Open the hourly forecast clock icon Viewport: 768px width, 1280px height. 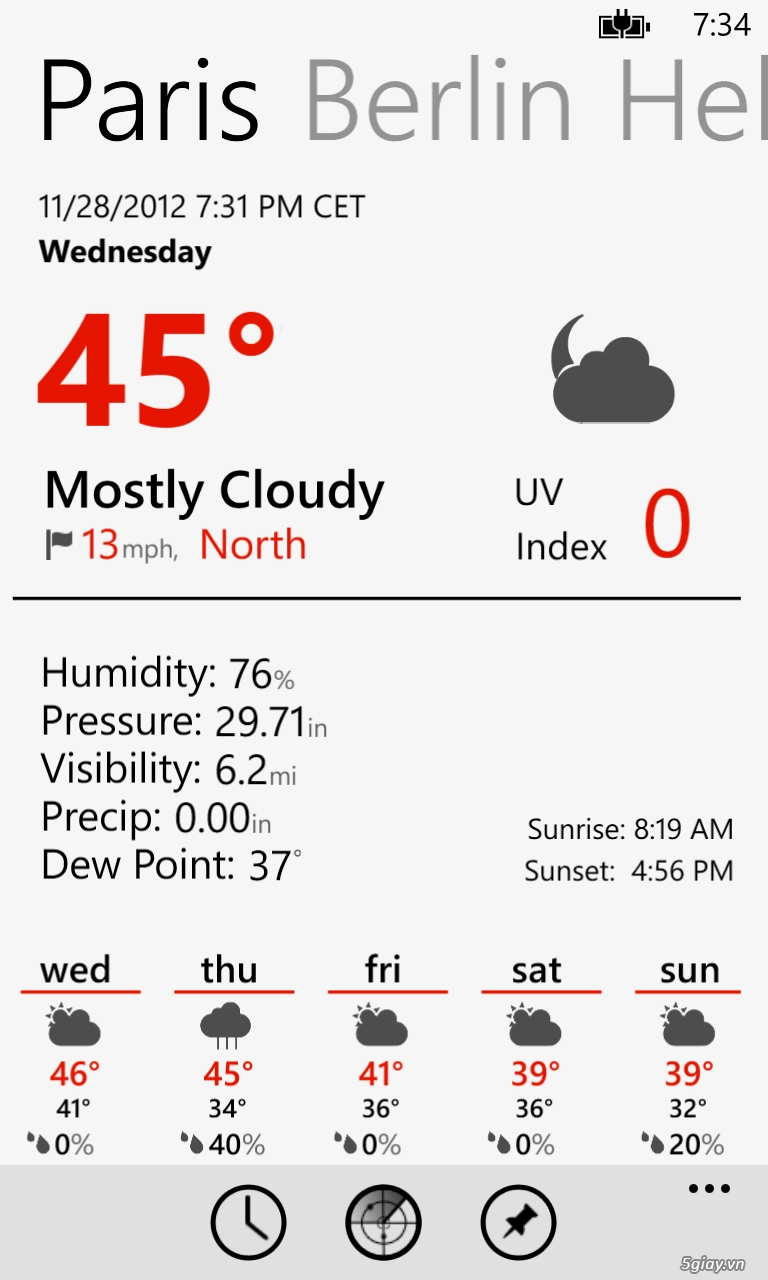(x=248, y=1222)
